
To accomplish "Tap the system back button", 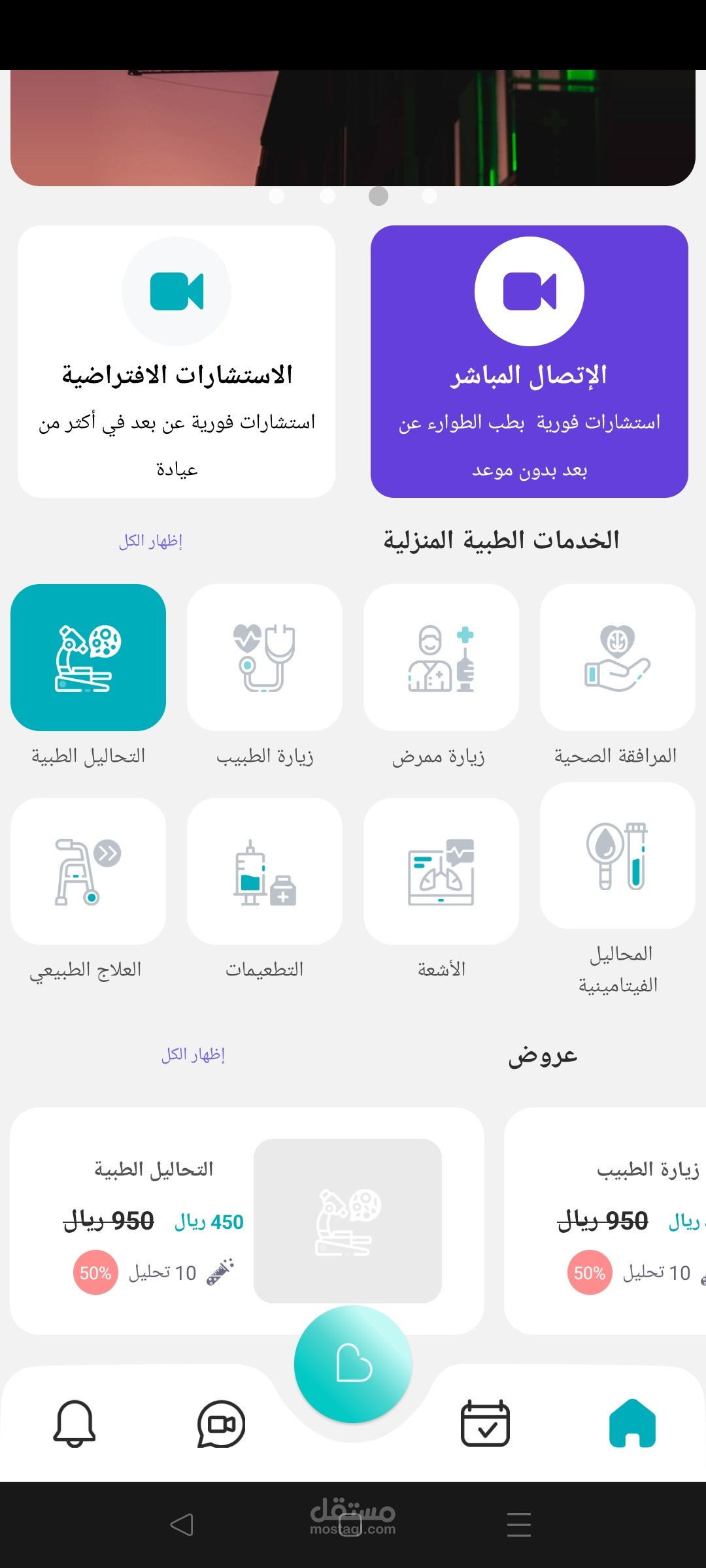I will [x=182, y=1524].
